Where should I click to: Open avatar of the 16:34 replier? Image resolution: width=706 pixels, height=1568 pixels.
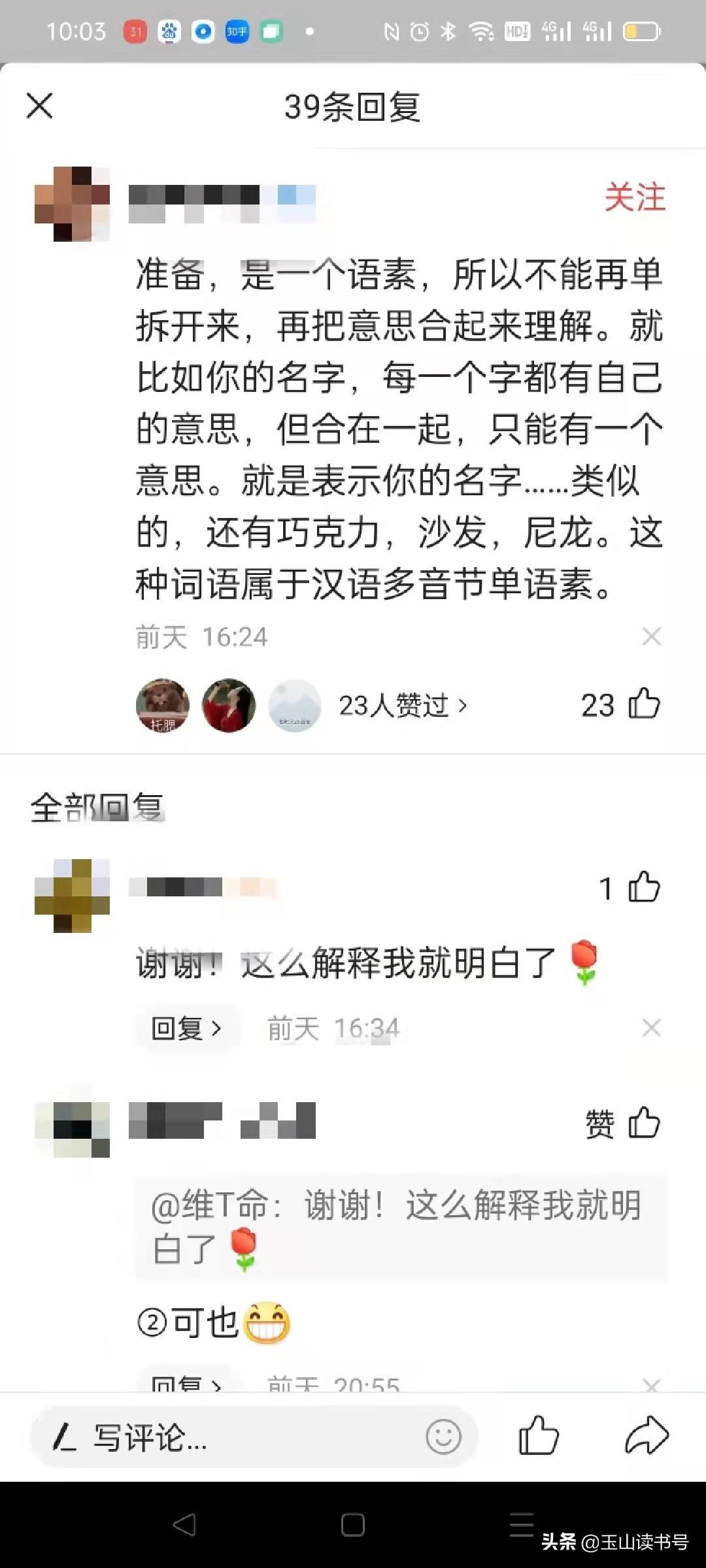(72, 896)
